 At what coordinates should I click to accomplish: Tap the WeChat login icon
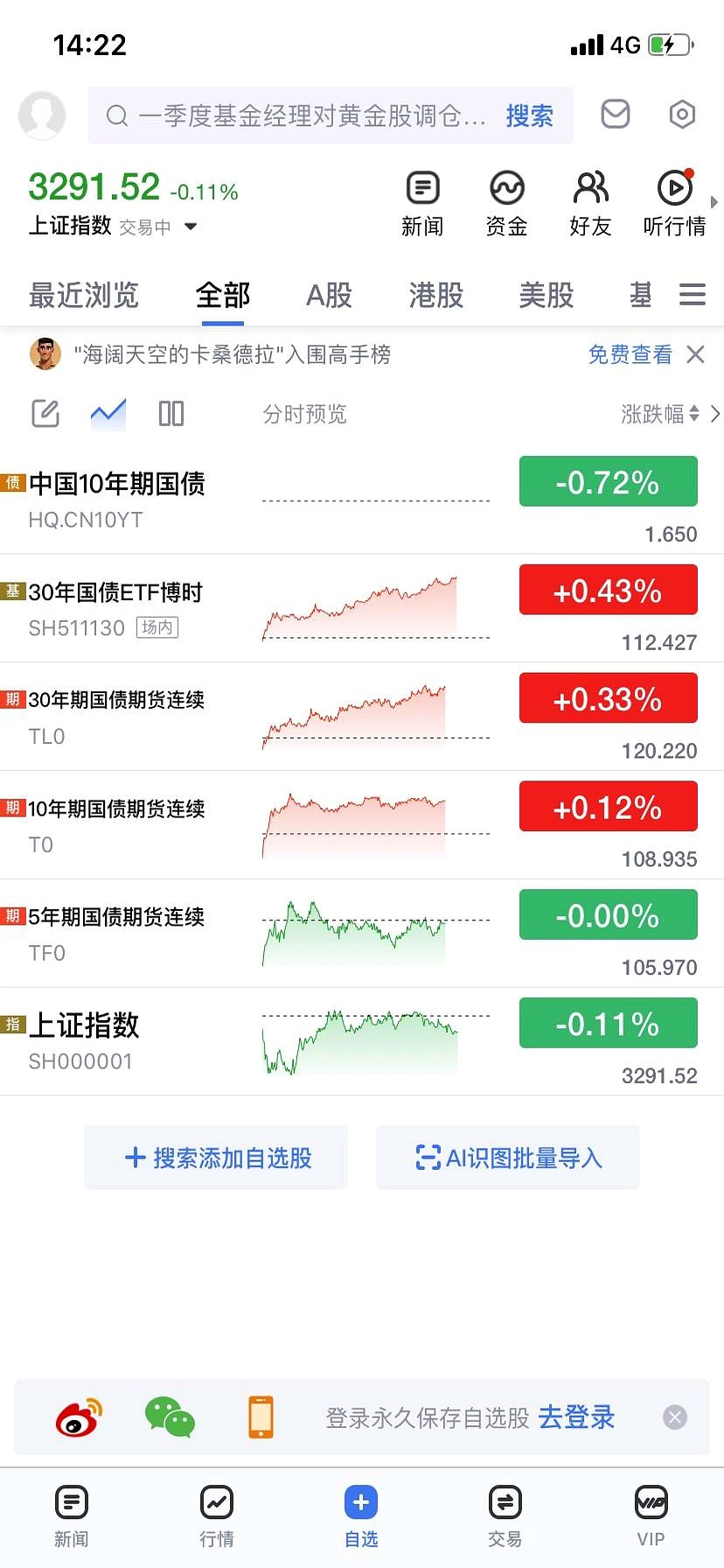(170, 1417)
